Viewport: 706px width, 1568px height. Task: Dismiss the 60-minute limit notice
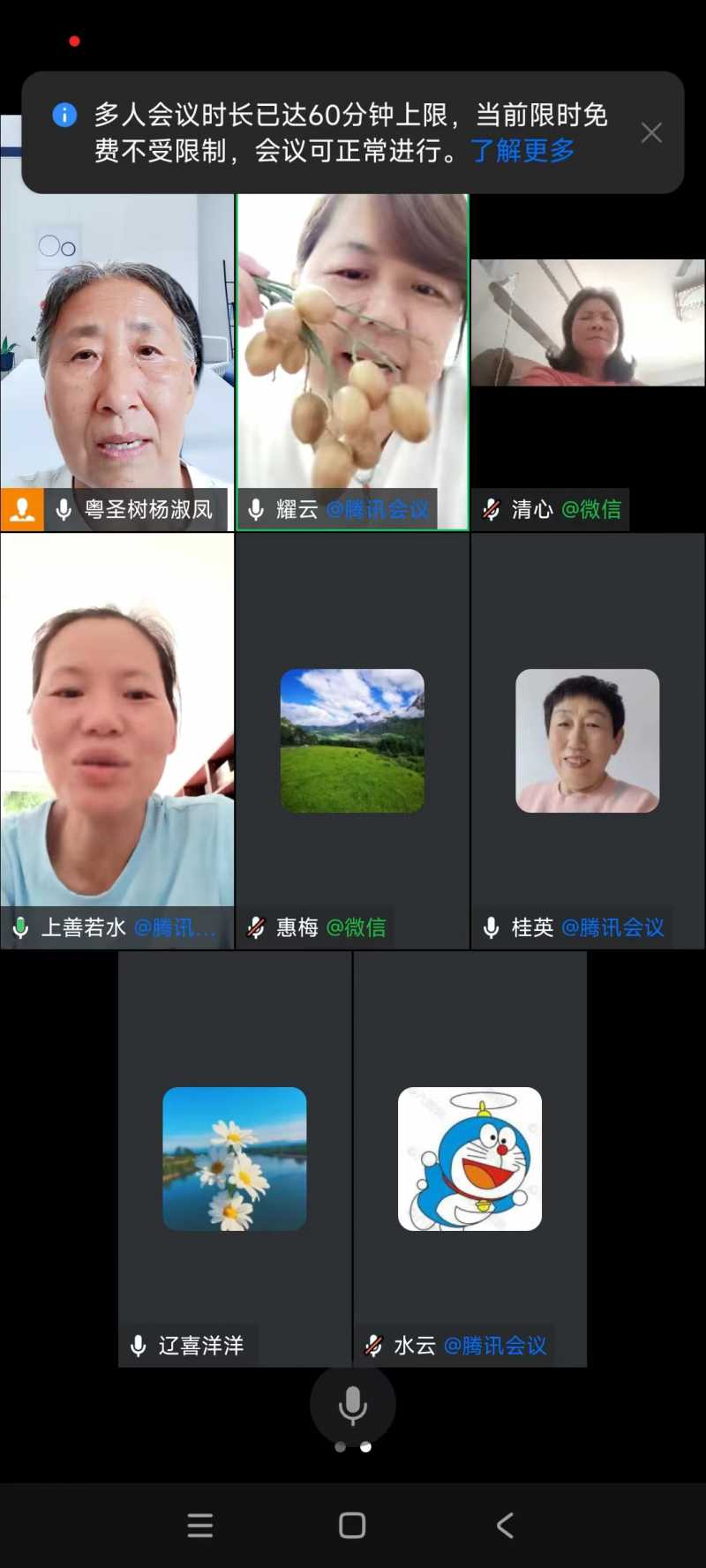(651, 133)
